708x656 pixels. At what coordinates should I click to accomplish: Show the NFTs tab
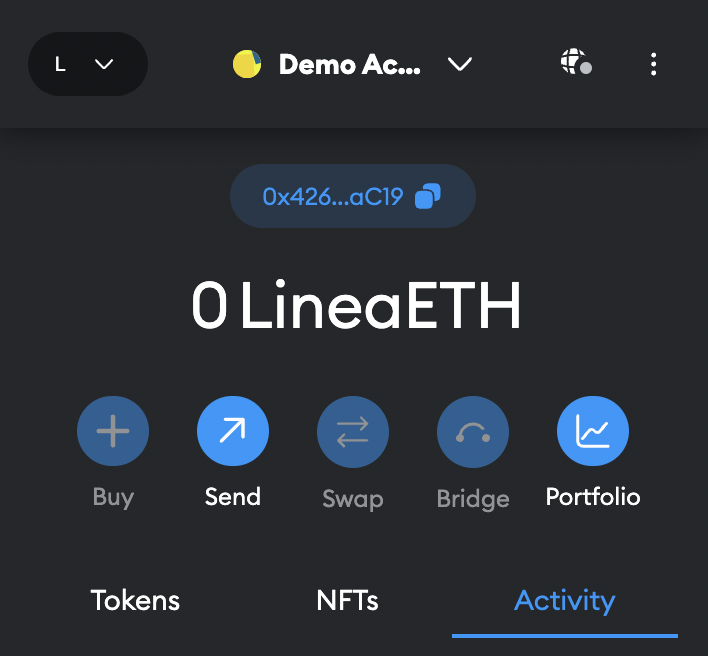[x=347, y=601]
